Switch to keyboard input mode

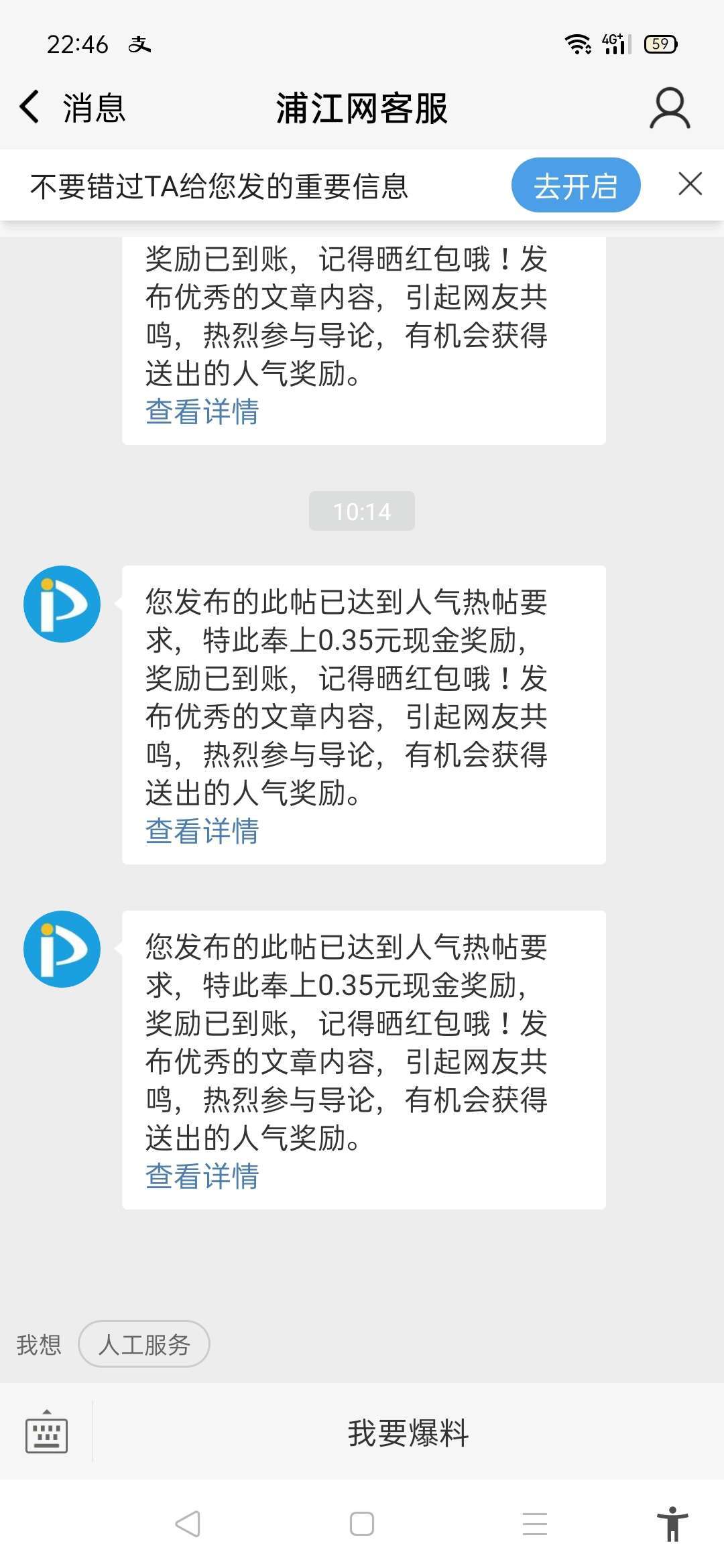tap(46, 1431)
